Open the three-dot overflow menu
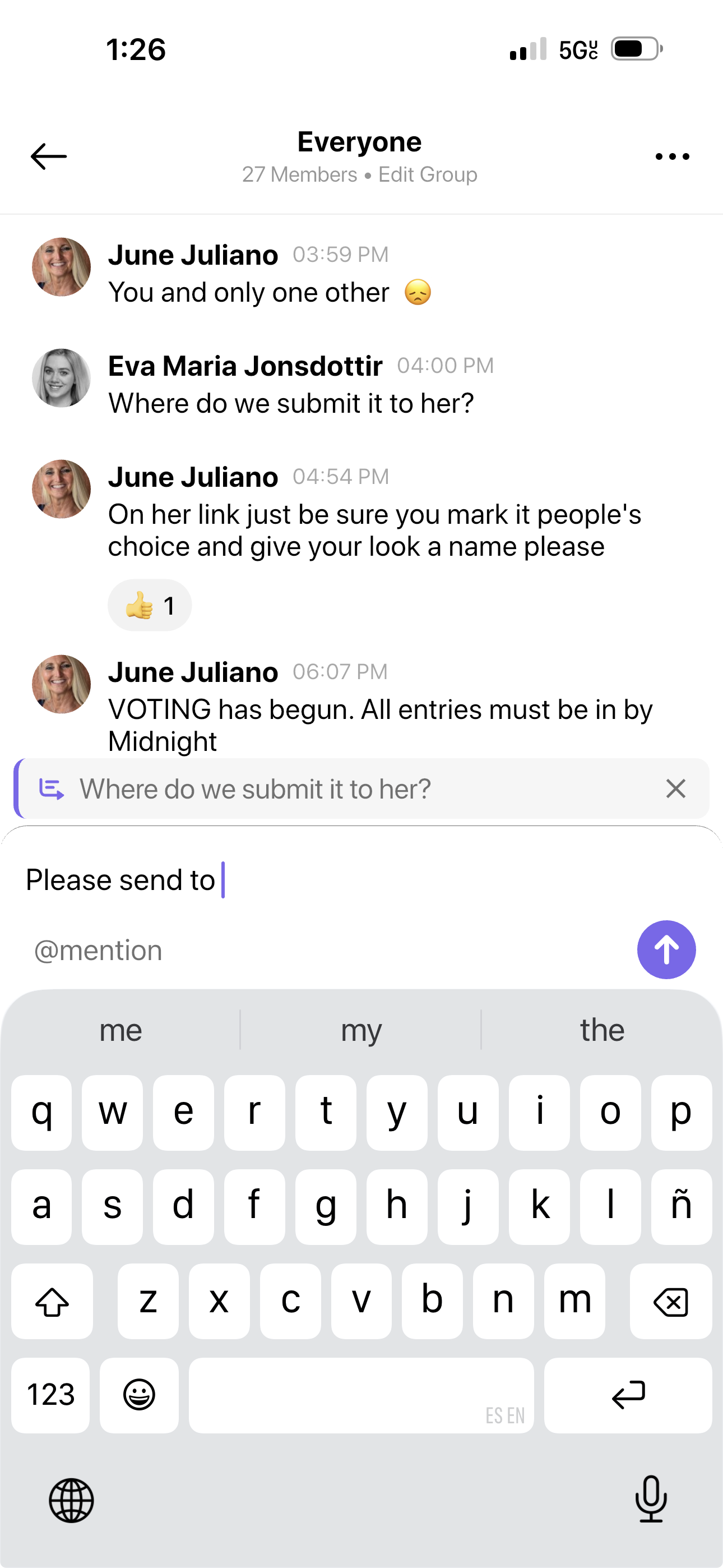The width and height of the screenshot is (723, 1568). (672, 156)
